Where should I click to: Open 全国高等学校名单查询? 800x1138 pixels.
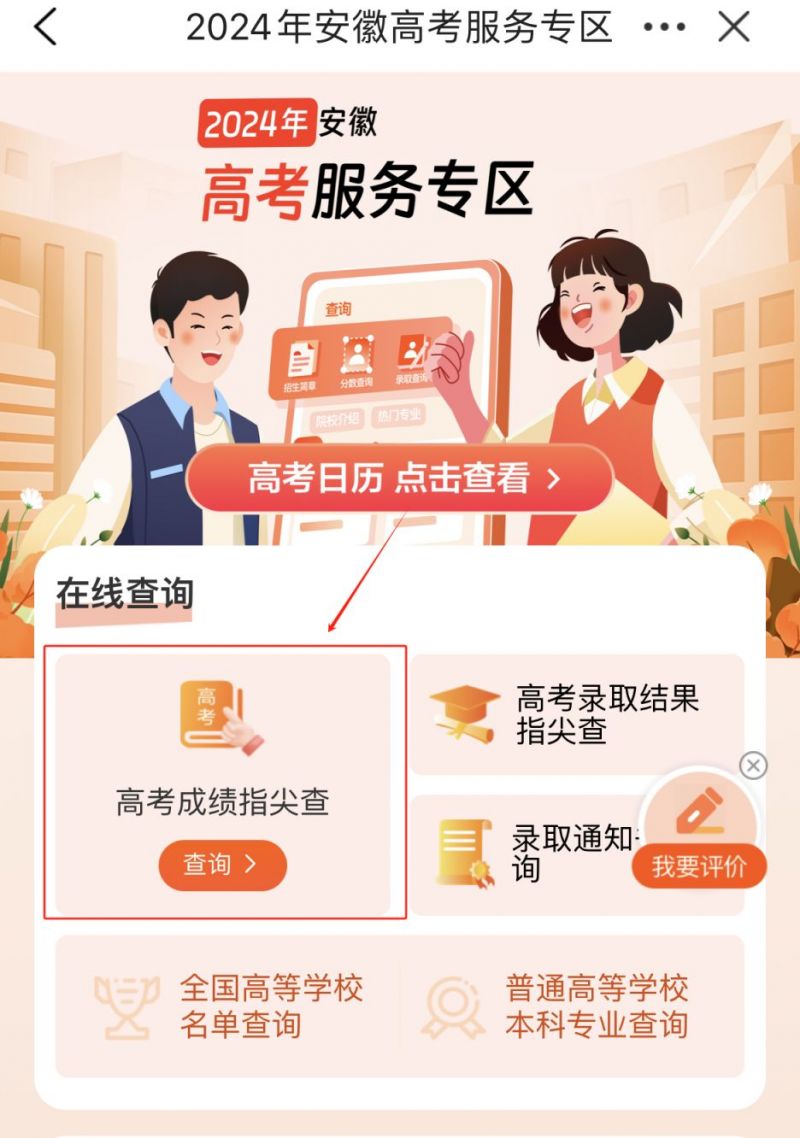pos(228,1005)
